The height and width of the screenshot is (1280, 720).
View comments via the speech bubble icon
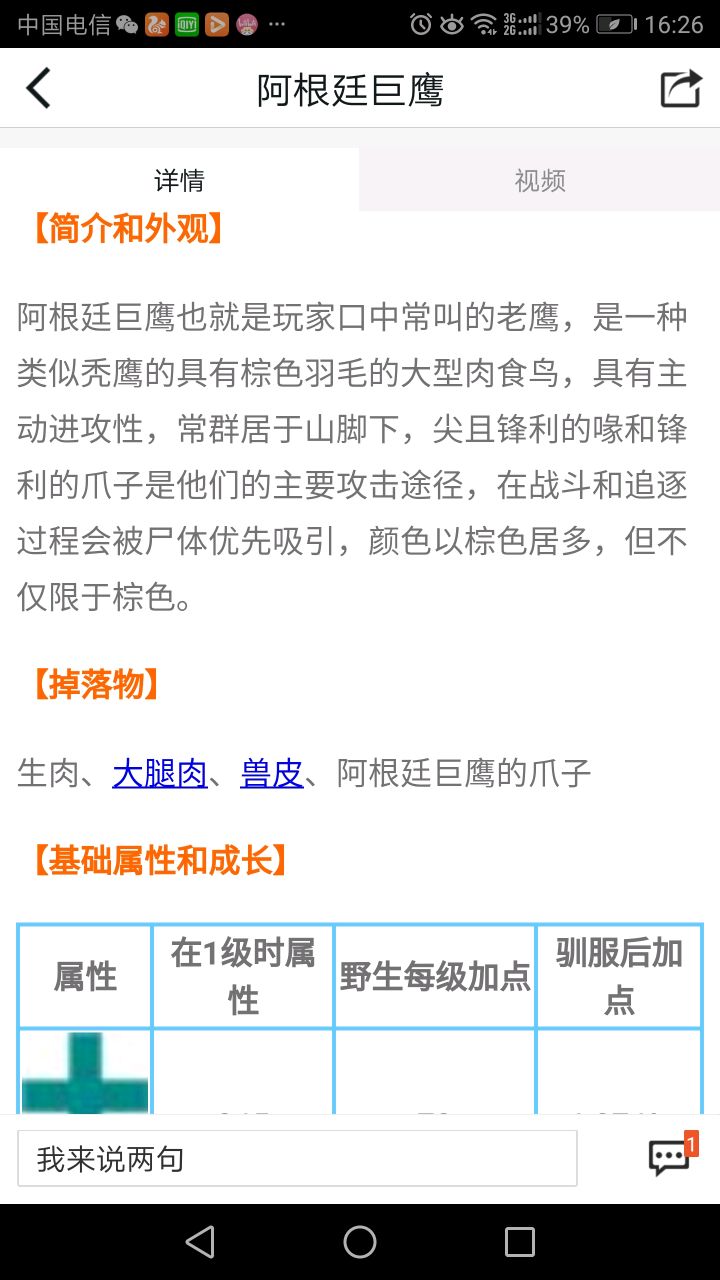[x=669, y=1158]
